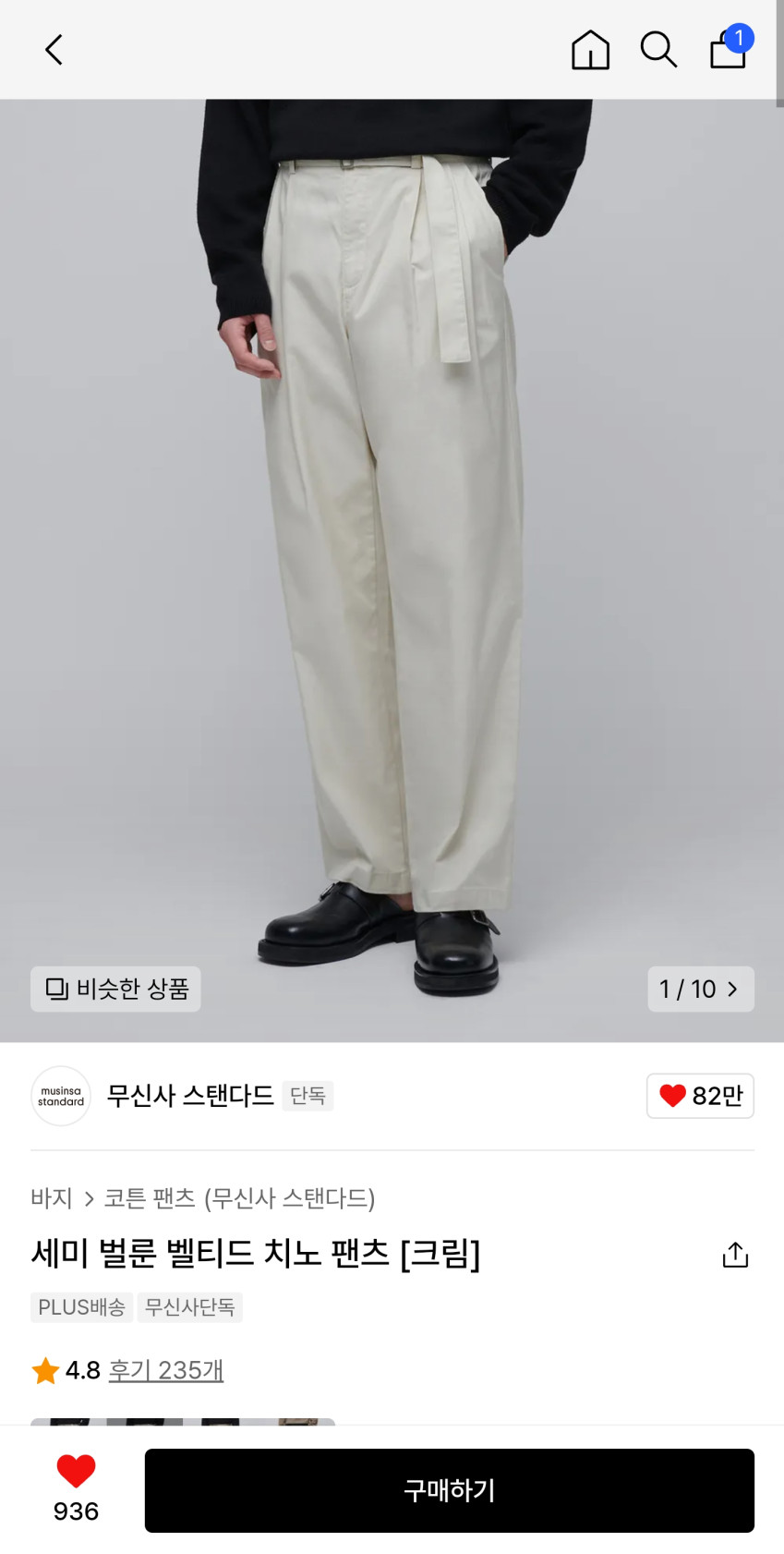This screenshot has width=784, height=1554.
Task: Go back to the previous page
Action: [x=54, y=50]
